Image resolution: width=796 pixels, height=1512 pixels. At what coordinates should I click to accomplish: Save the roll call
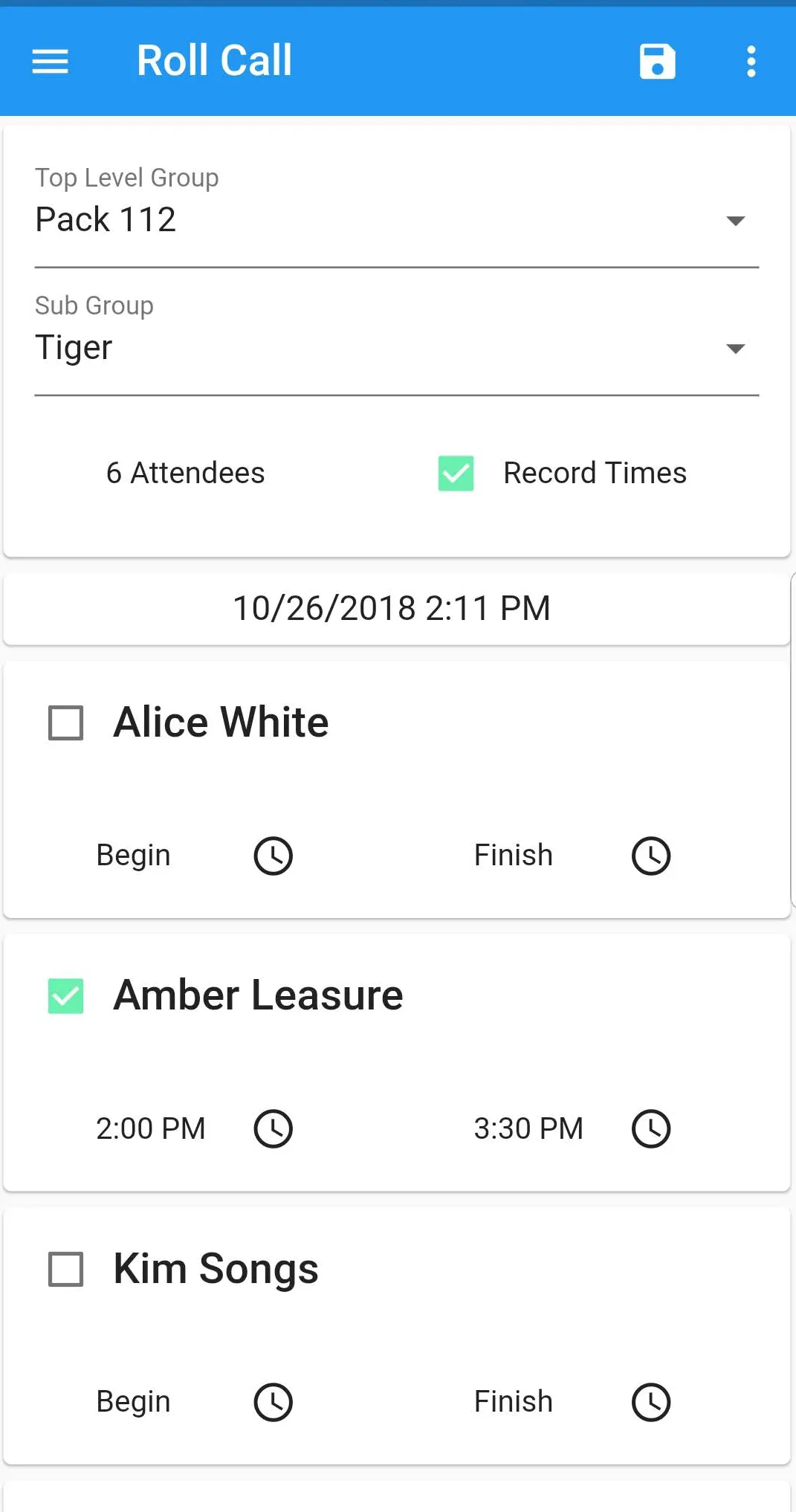click(x=657, y=61)
